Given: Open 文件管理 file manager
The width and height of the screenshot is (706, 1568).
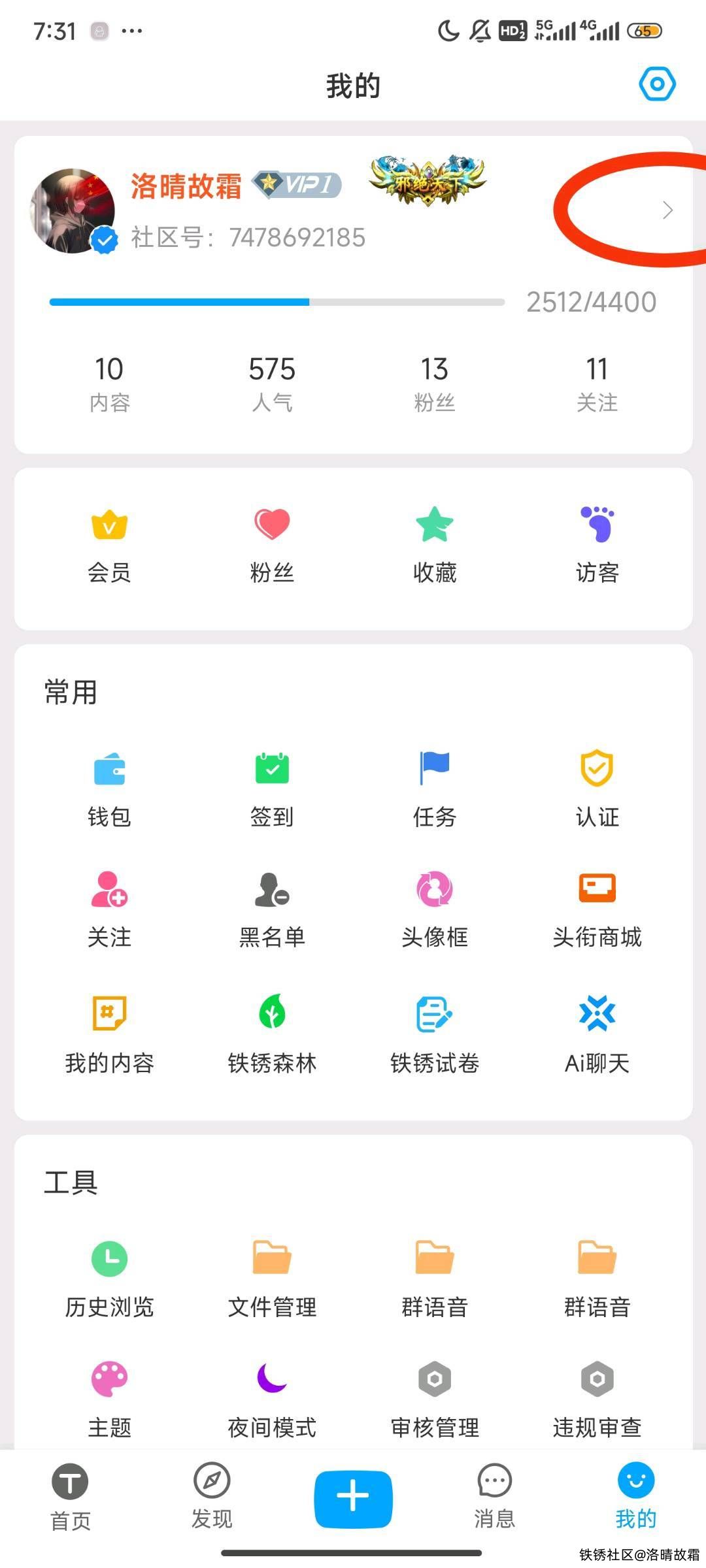Looking at the screenshot, I should pyautogui.click(x=272, y=1279).
